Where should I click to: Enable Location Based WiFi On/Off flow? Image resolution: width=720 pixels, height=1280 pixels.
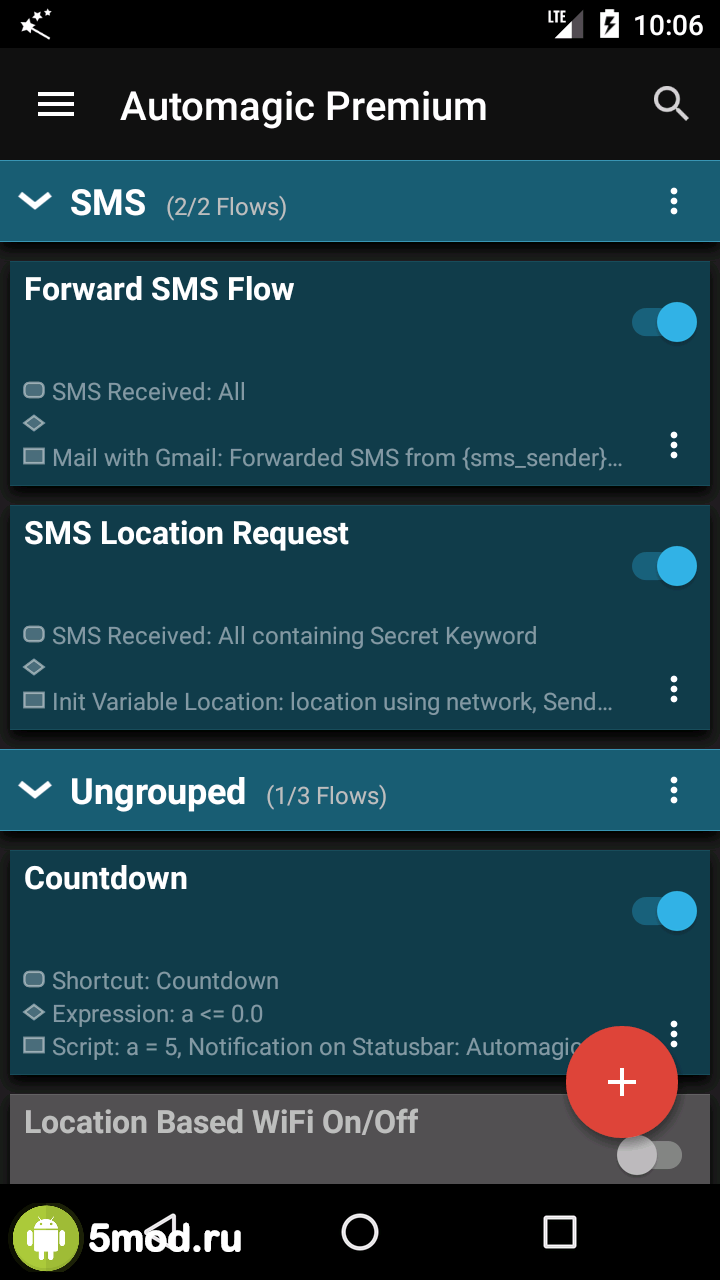pyautogui.click(x=650, y=1156)
